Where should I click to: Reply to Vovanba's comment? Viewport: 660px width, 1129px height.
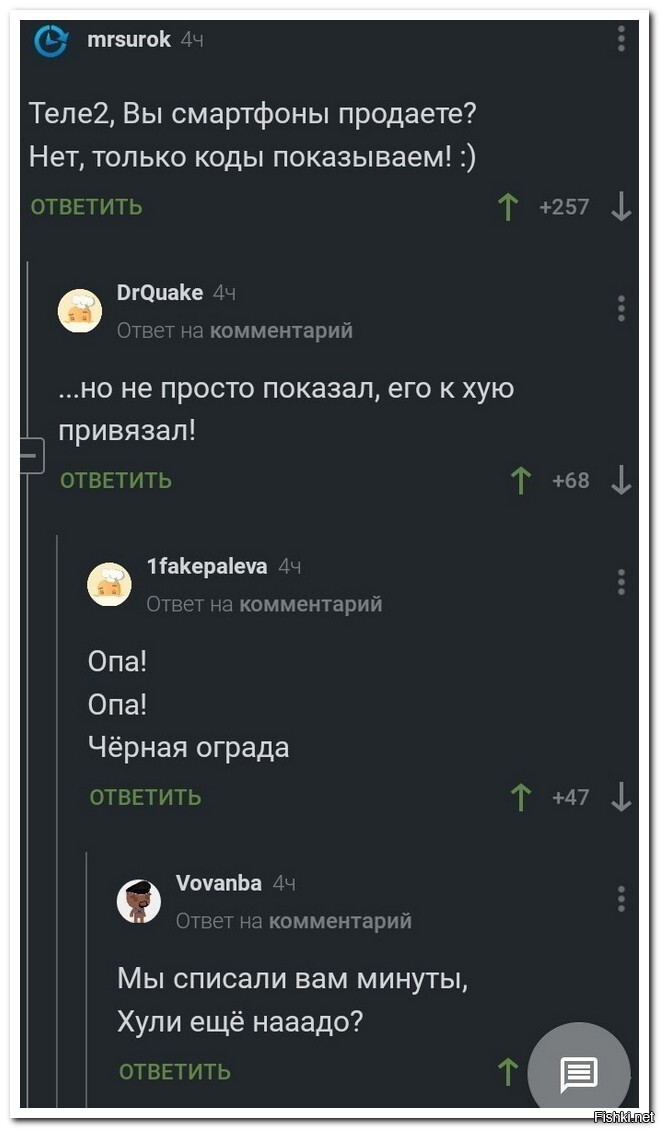pyautogui.click(x=175, y=1072)
